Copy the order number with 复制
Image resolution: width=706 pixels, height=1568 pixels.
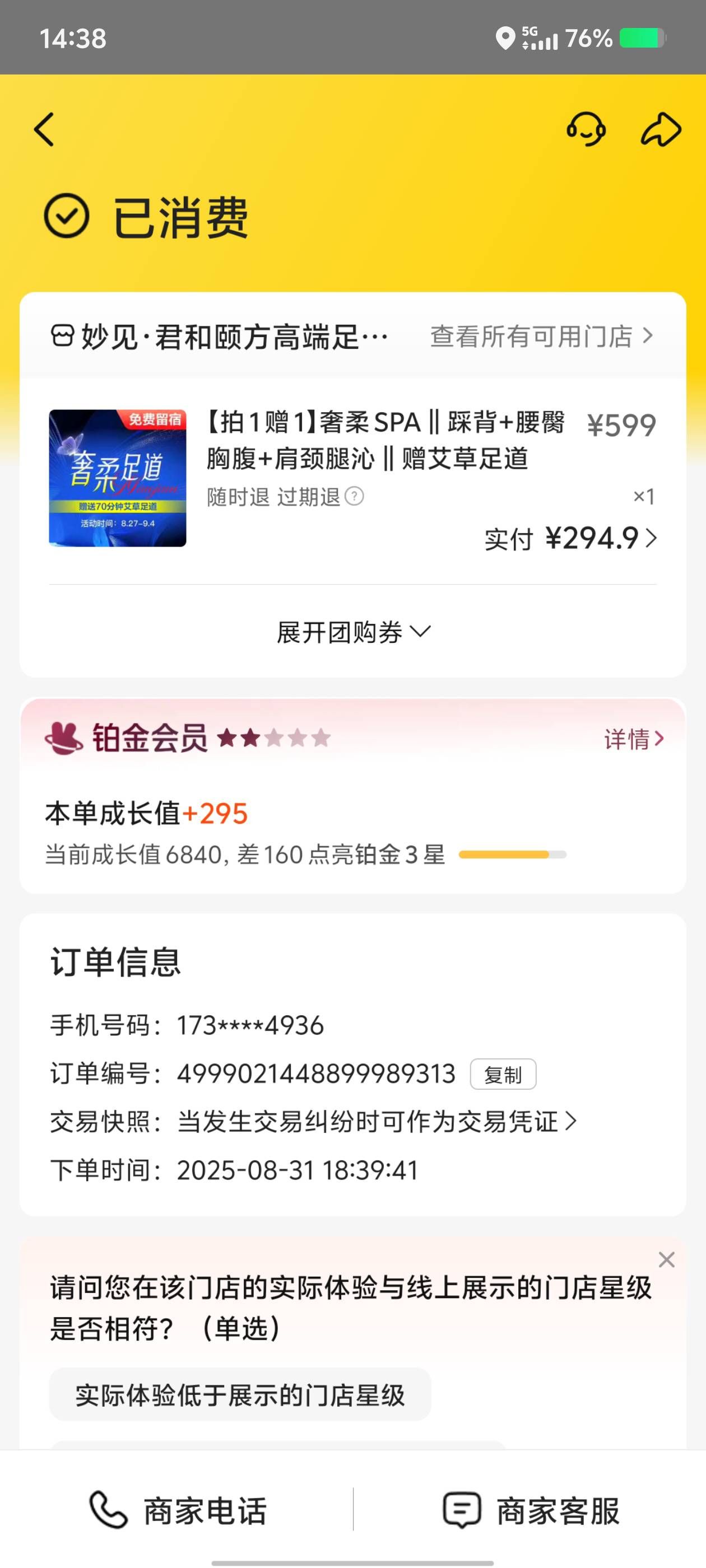coord(503,1074)
